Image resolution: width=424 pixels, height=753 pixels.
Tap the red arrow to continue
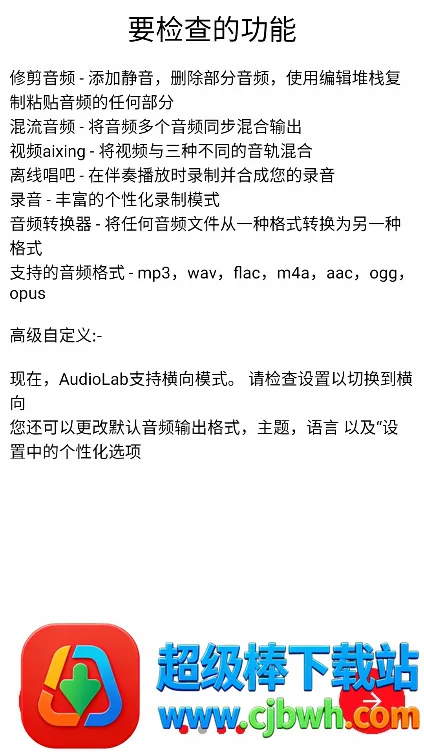[x=372, y=703]
